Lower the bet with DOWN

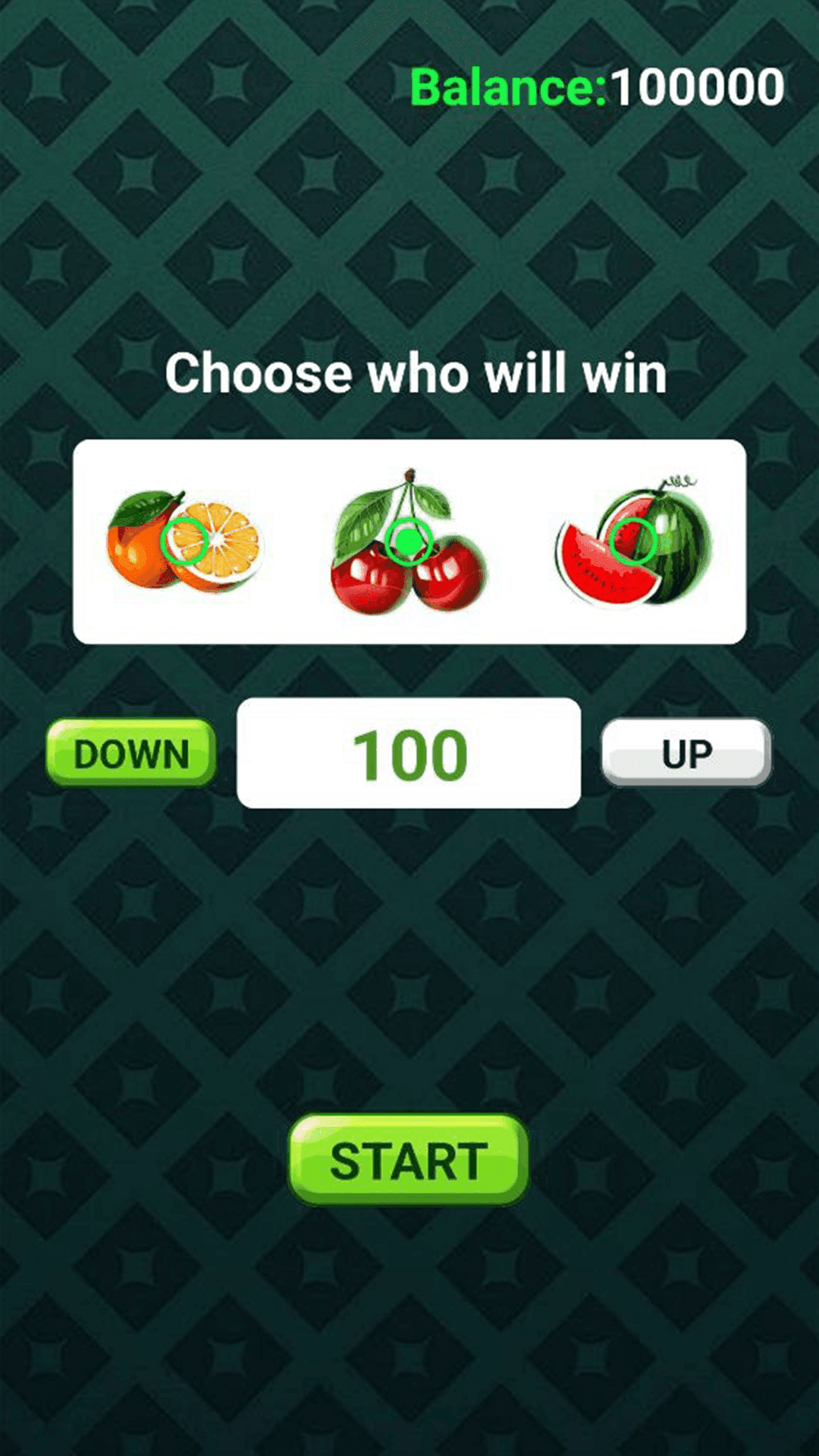pyautogui.click(x=131, y=752)
